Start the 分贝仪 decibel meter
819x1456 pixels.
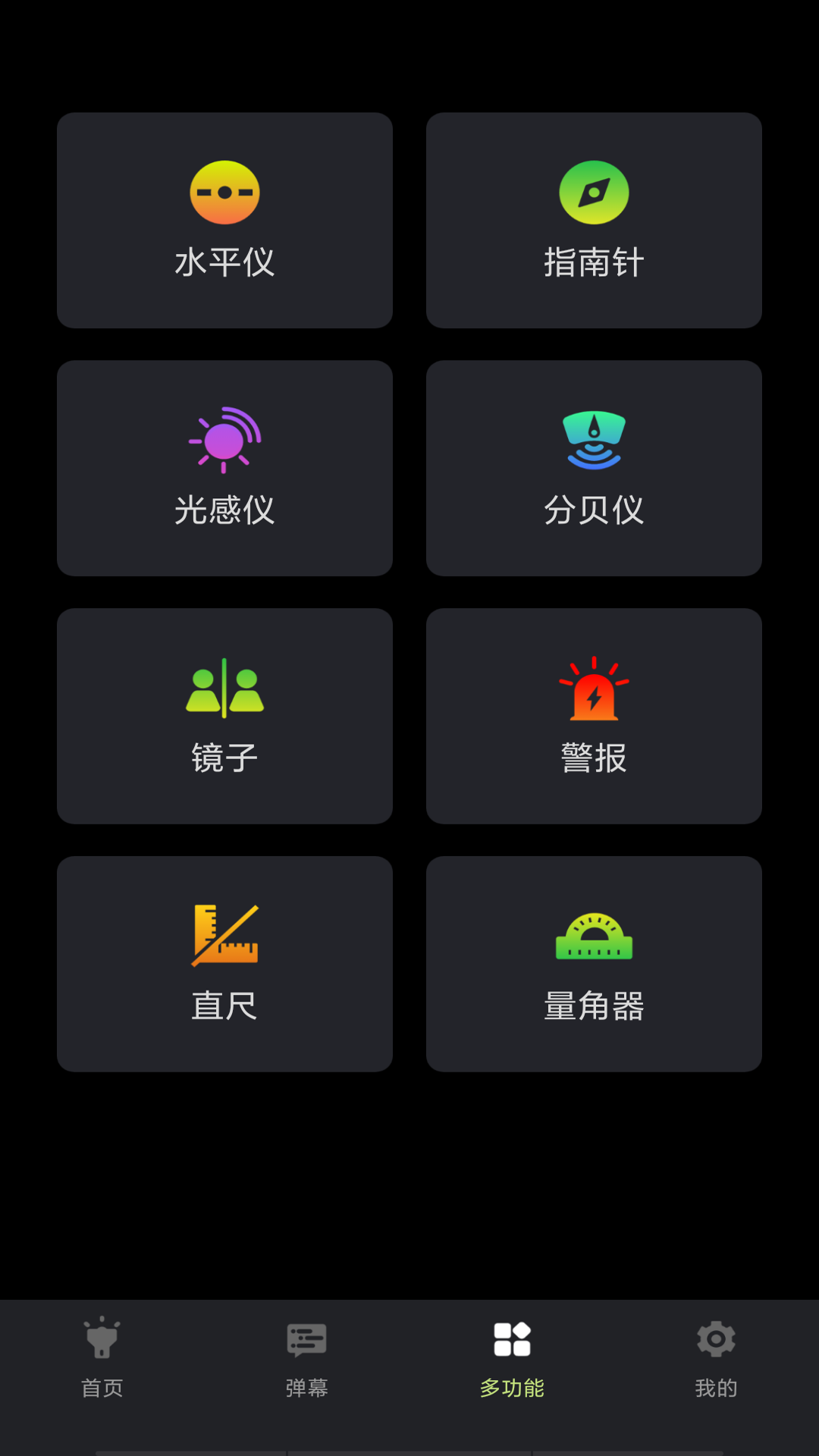(594, 468)
